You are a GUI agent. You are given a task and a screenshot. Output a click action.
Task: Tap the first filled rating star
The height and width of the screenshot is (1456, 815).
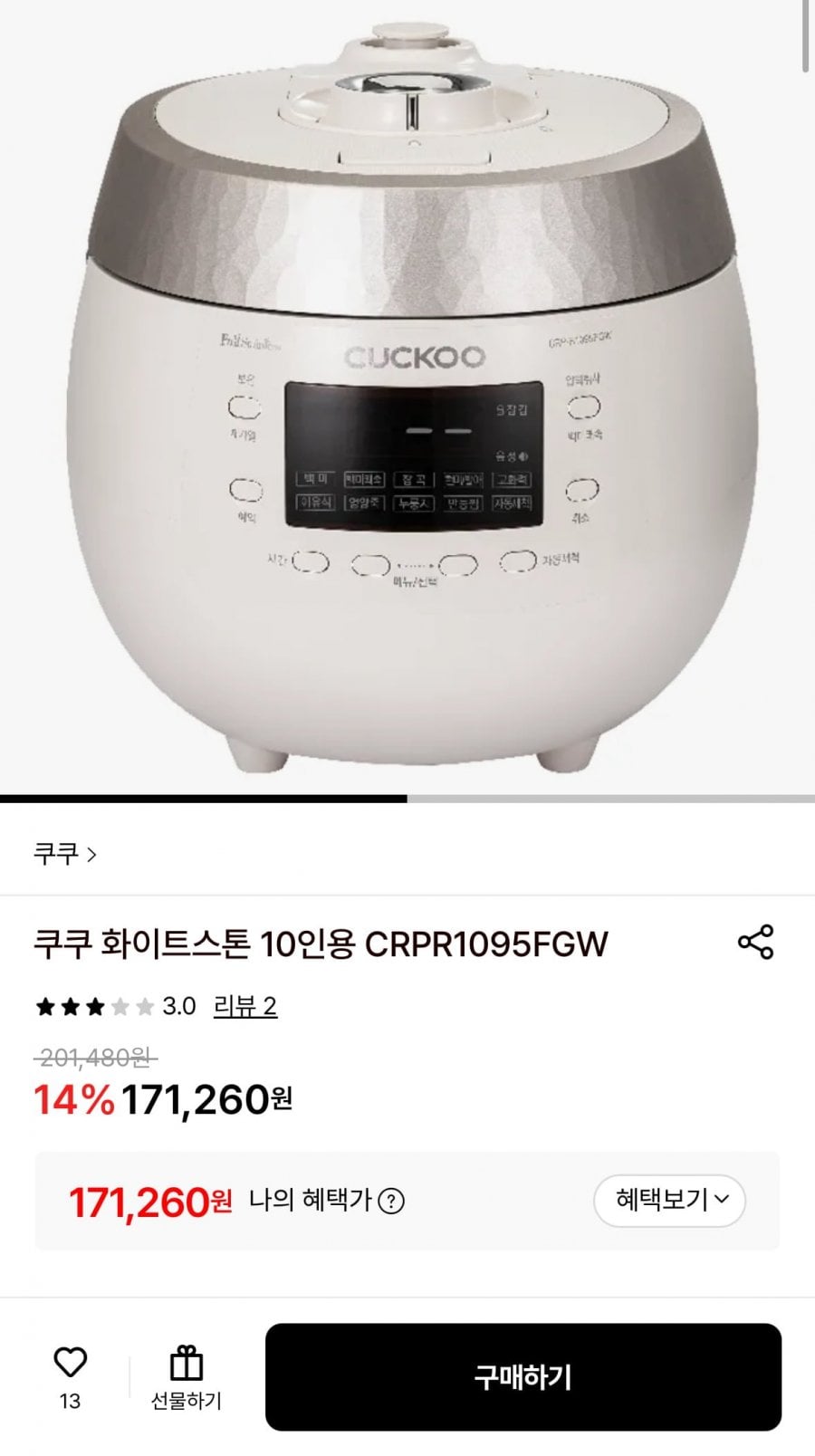[x=44, y=1004]
